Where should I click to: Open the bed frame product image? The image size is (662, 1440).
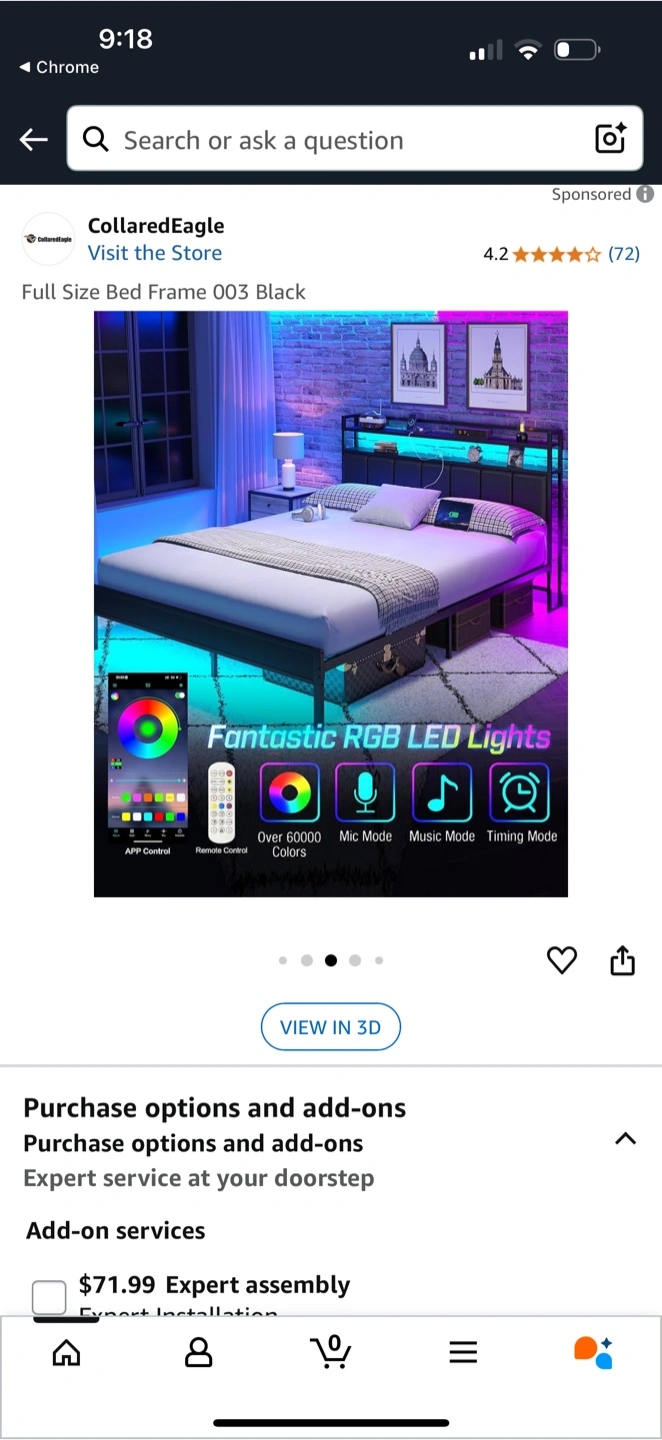click(x=331, y=604)
